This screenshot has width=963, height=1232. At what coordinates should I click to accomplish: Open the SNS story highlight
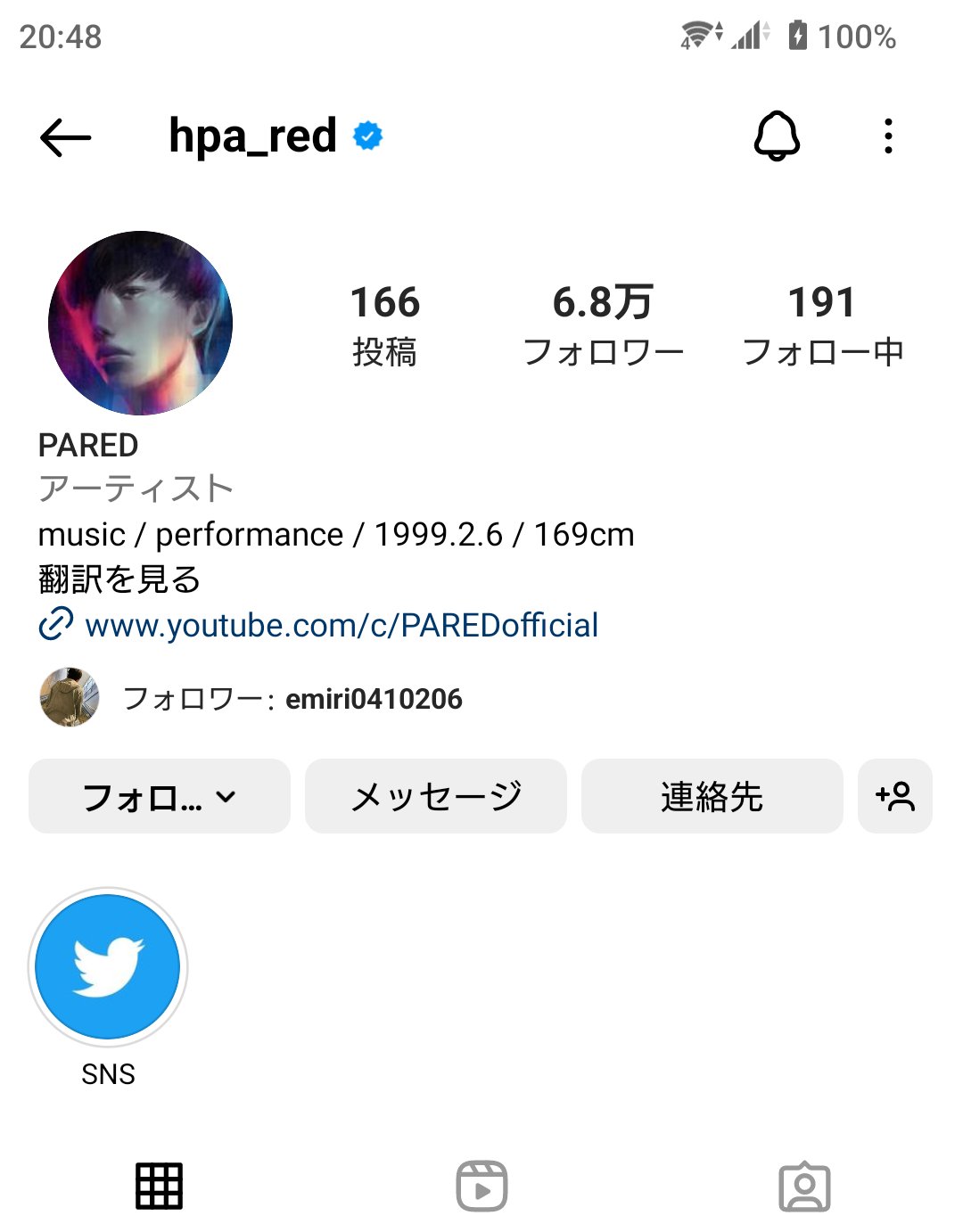tap(108, 967)
